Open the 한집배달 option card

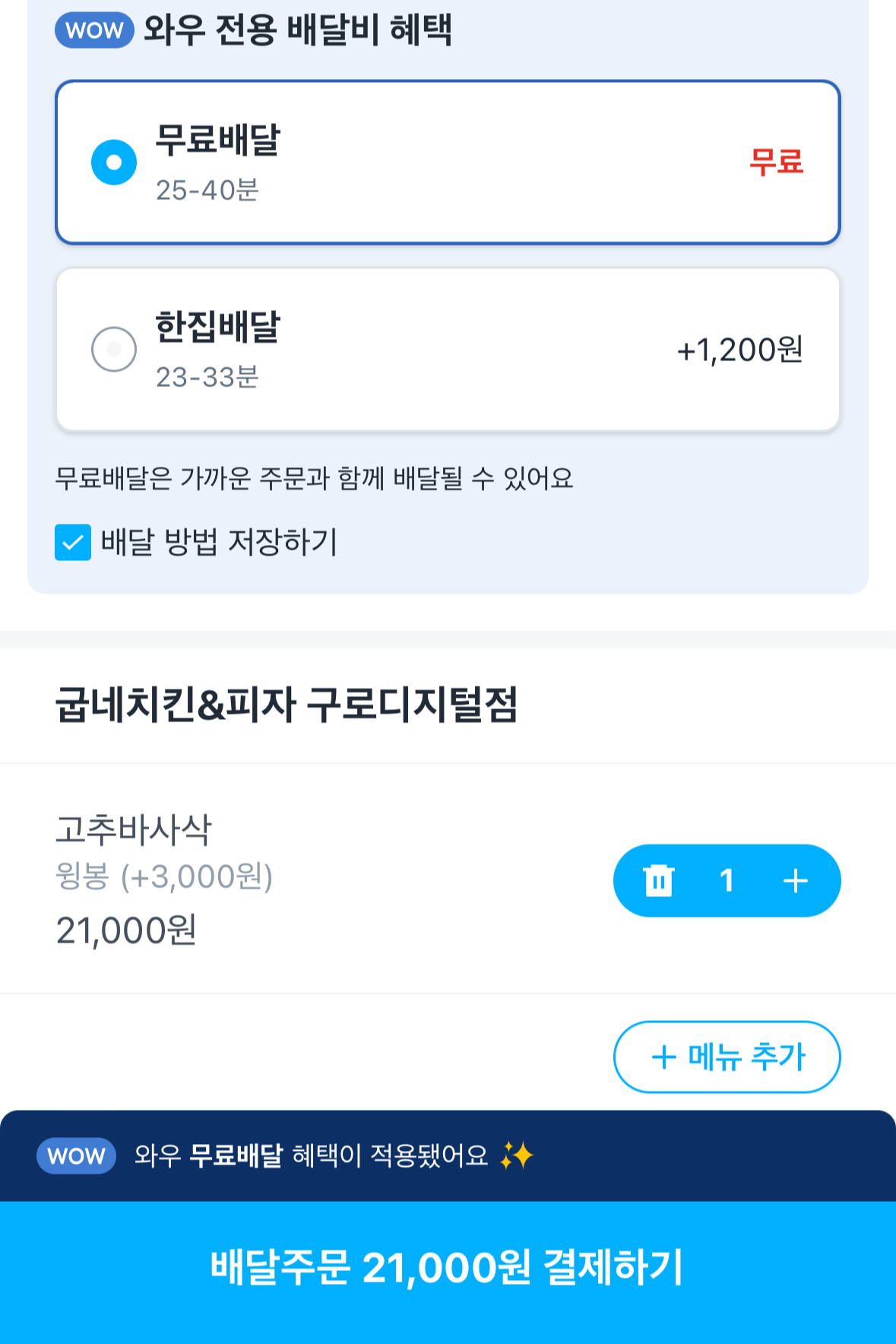point(448,349)
